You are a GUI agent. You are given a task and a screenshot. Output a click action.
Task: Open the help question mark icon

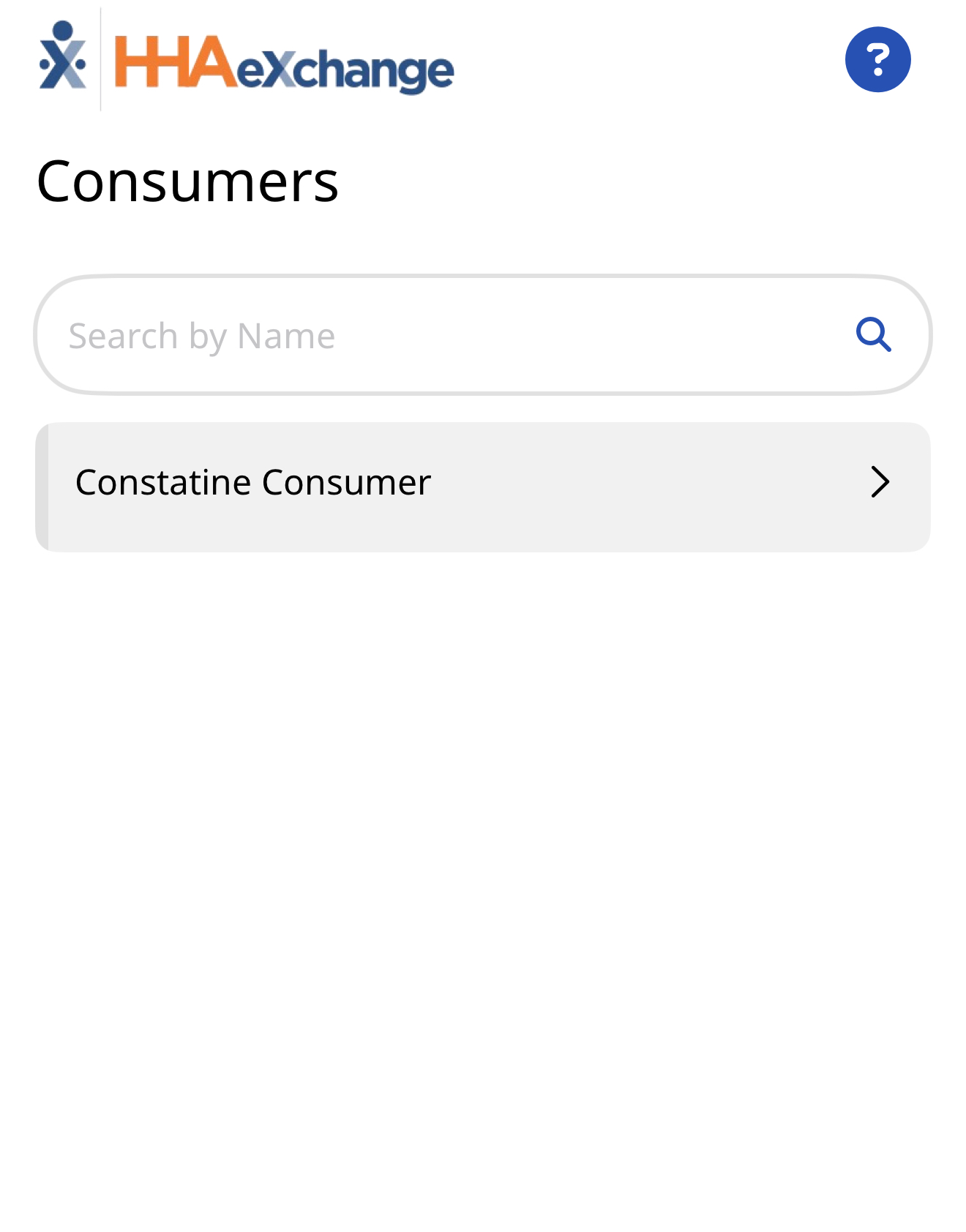click(877, 59)
